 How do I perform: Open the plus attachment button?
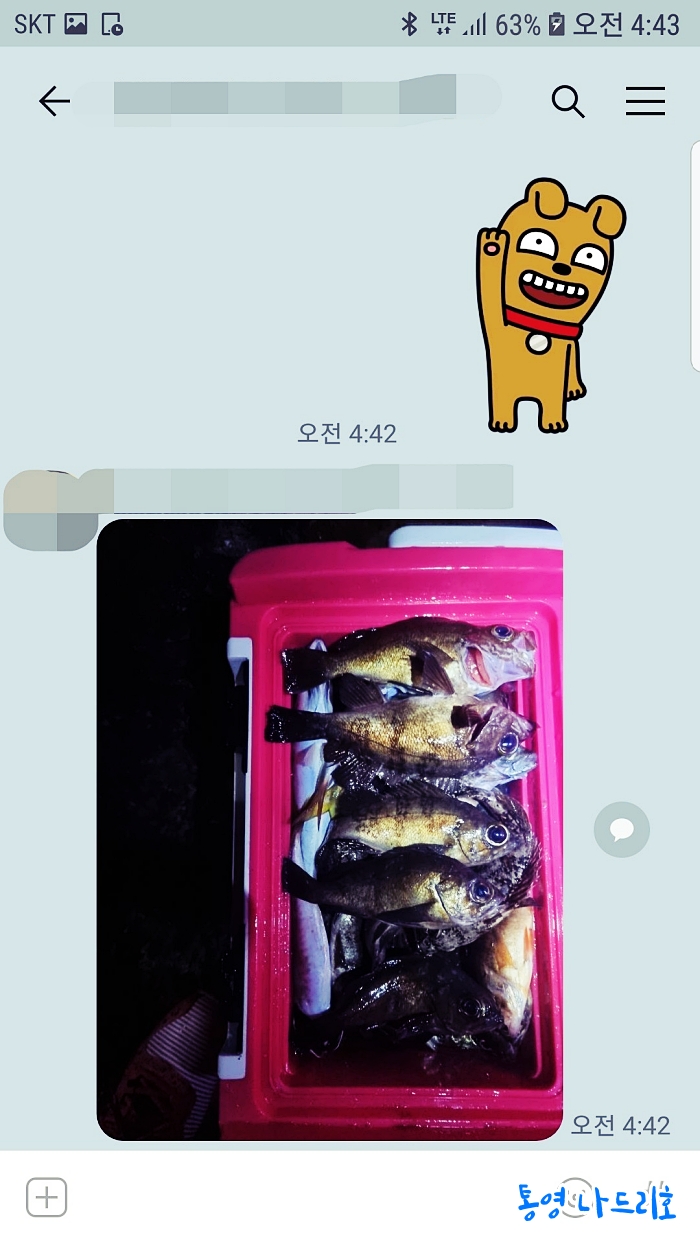(x=46, y=1197)
